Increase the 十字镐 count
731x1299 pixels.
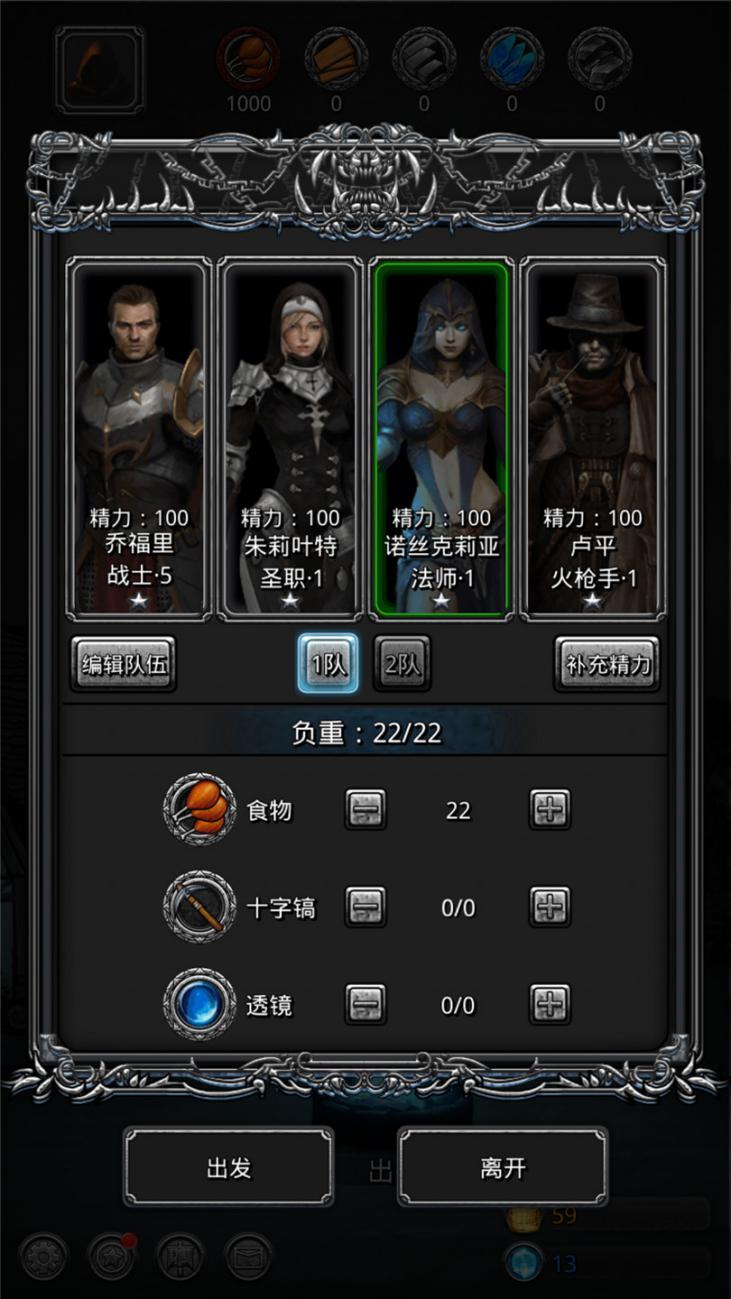pos(549,907)
